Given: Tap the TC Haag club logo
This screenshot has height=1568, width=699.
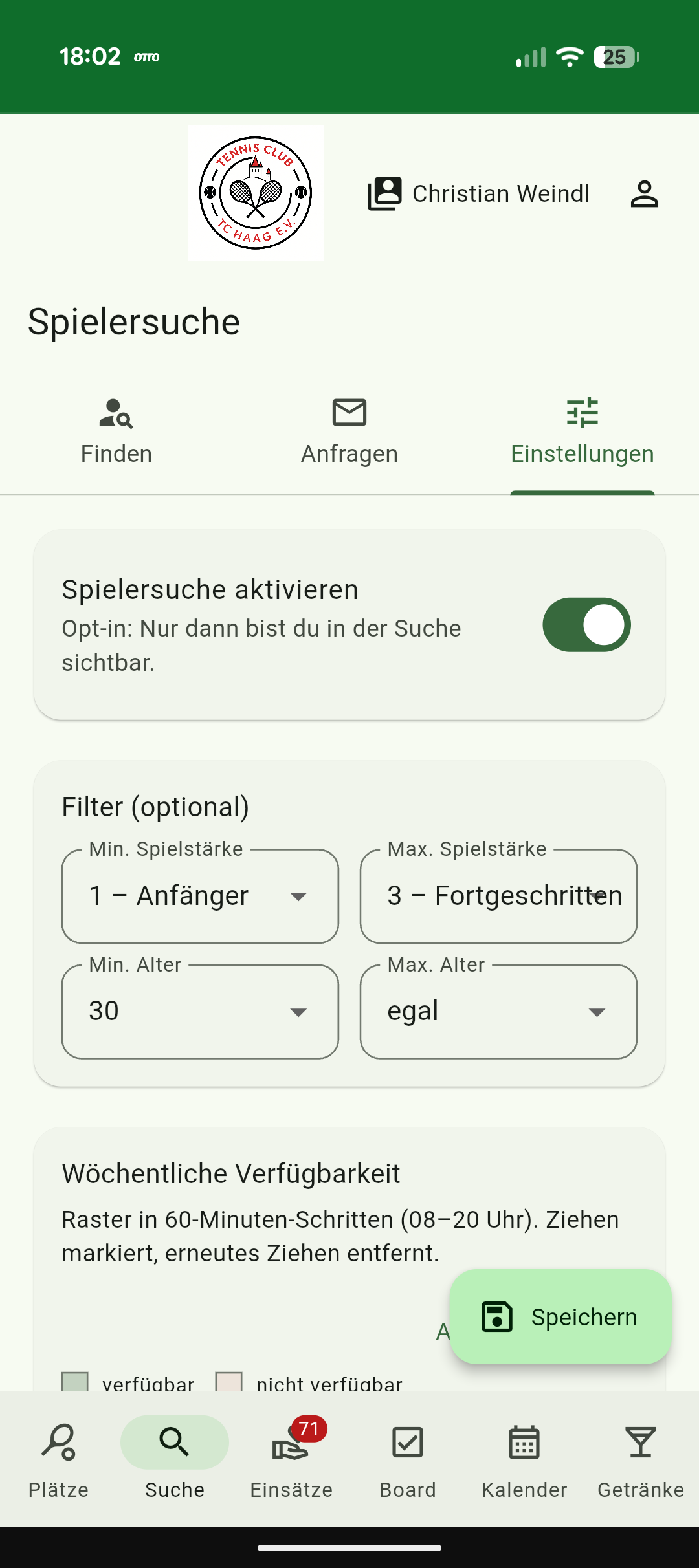Looking at the screenshot, I should coord(255,193).
